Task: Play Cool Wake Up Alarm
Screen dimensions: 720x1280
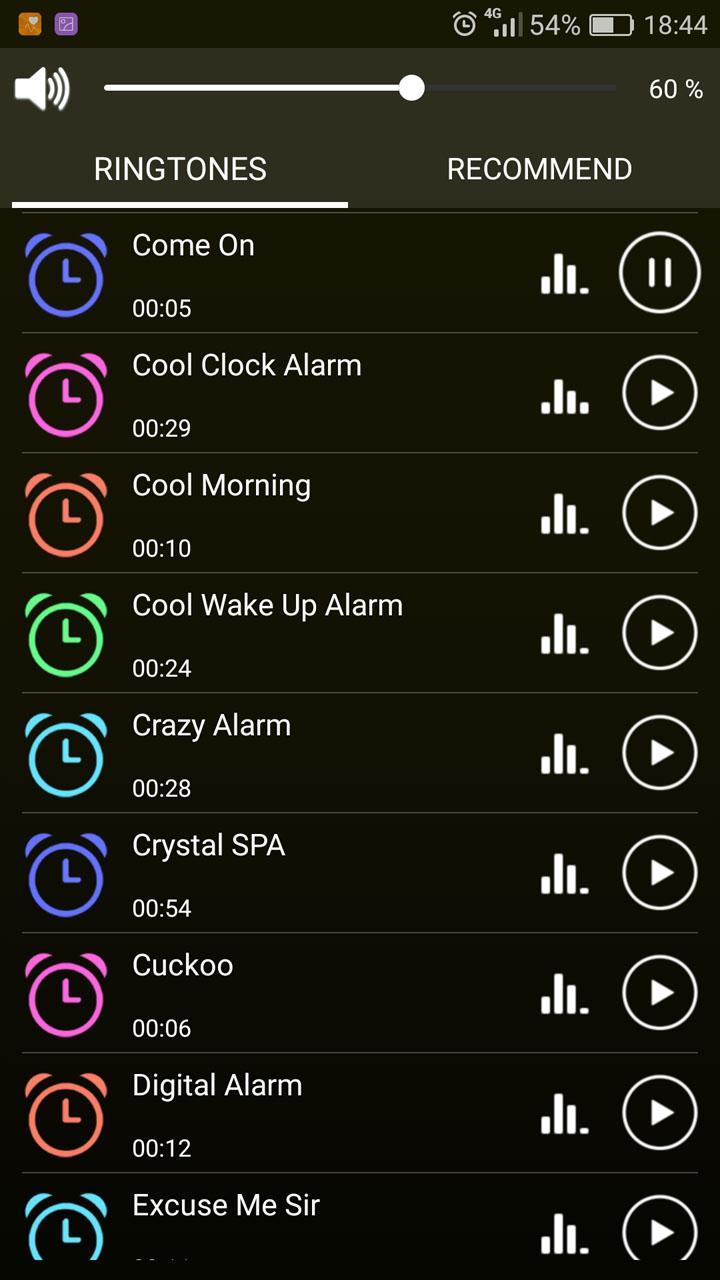Action: click(659, 632)
